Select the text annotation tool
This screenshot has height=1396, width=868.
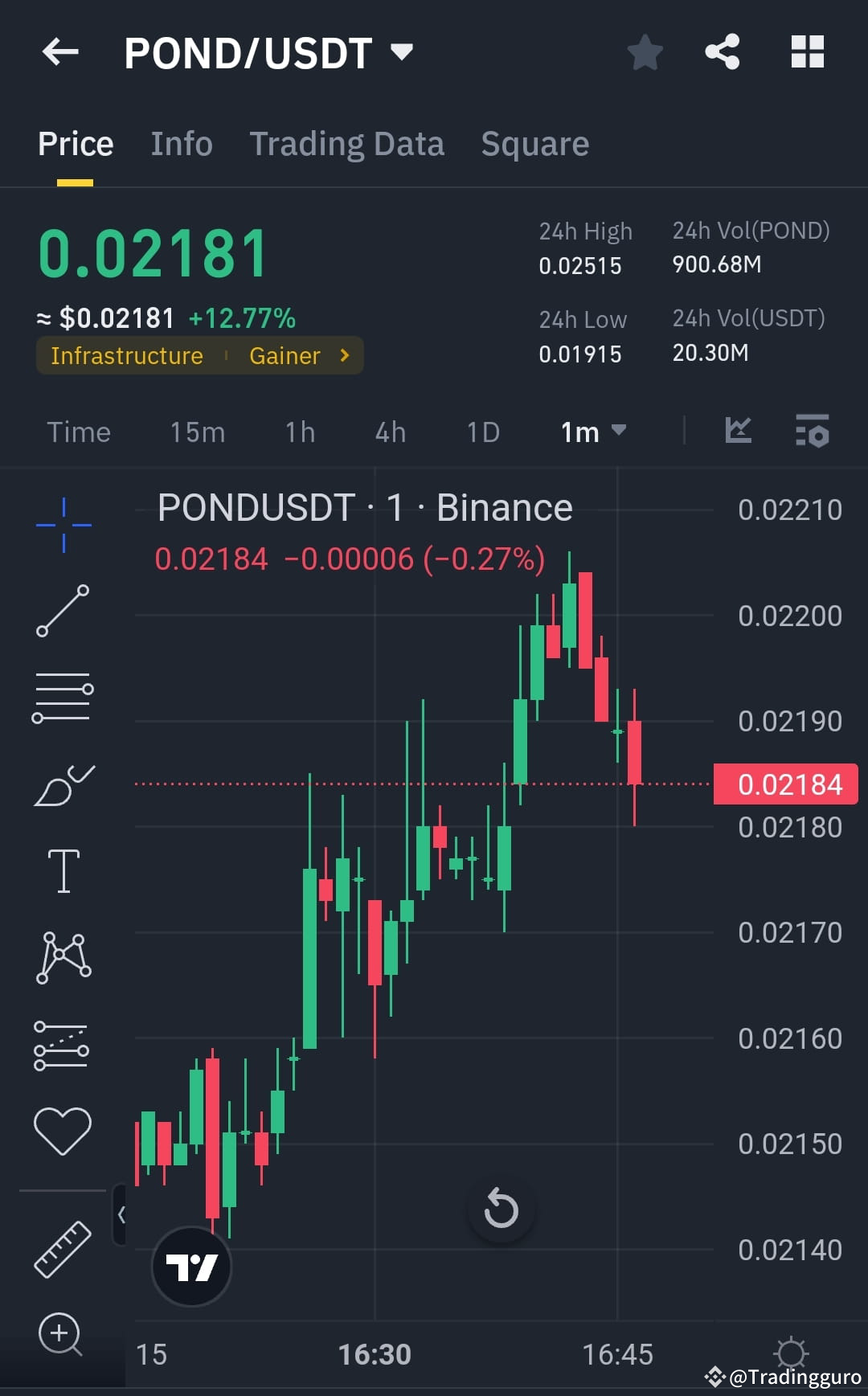click(x=63, y=870)
